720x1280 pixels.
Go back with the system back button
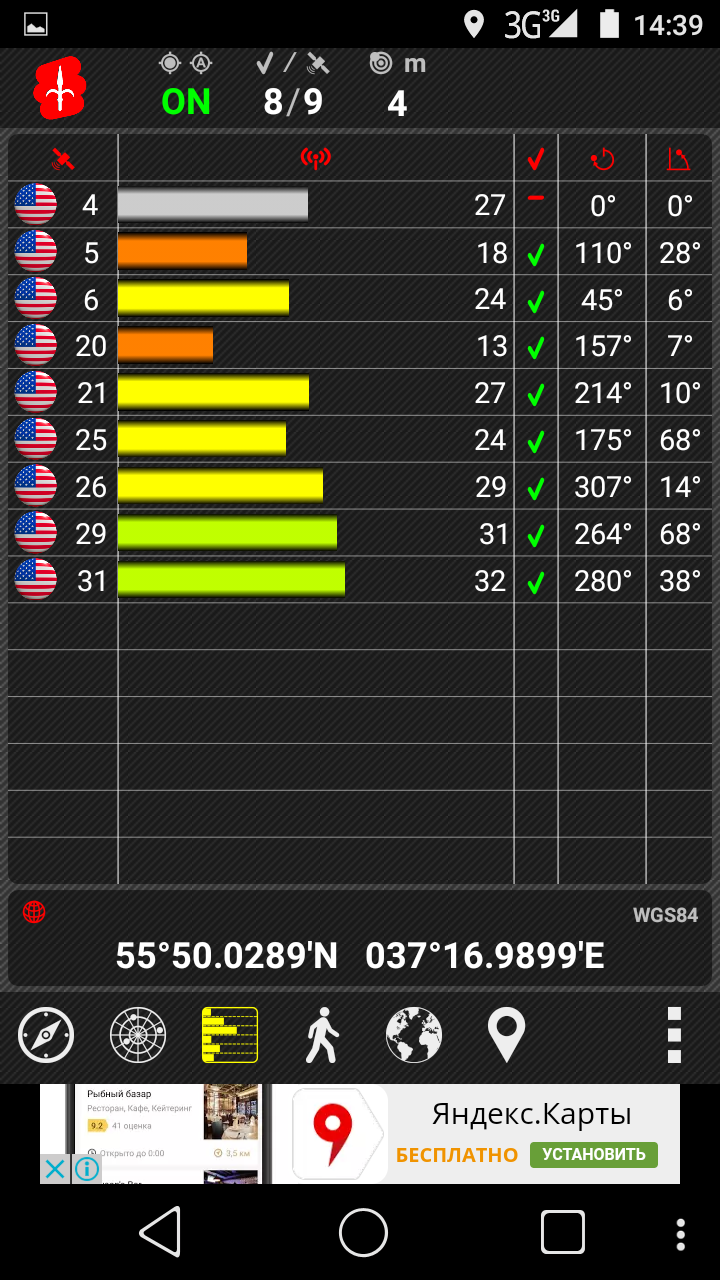[160, 1232]
